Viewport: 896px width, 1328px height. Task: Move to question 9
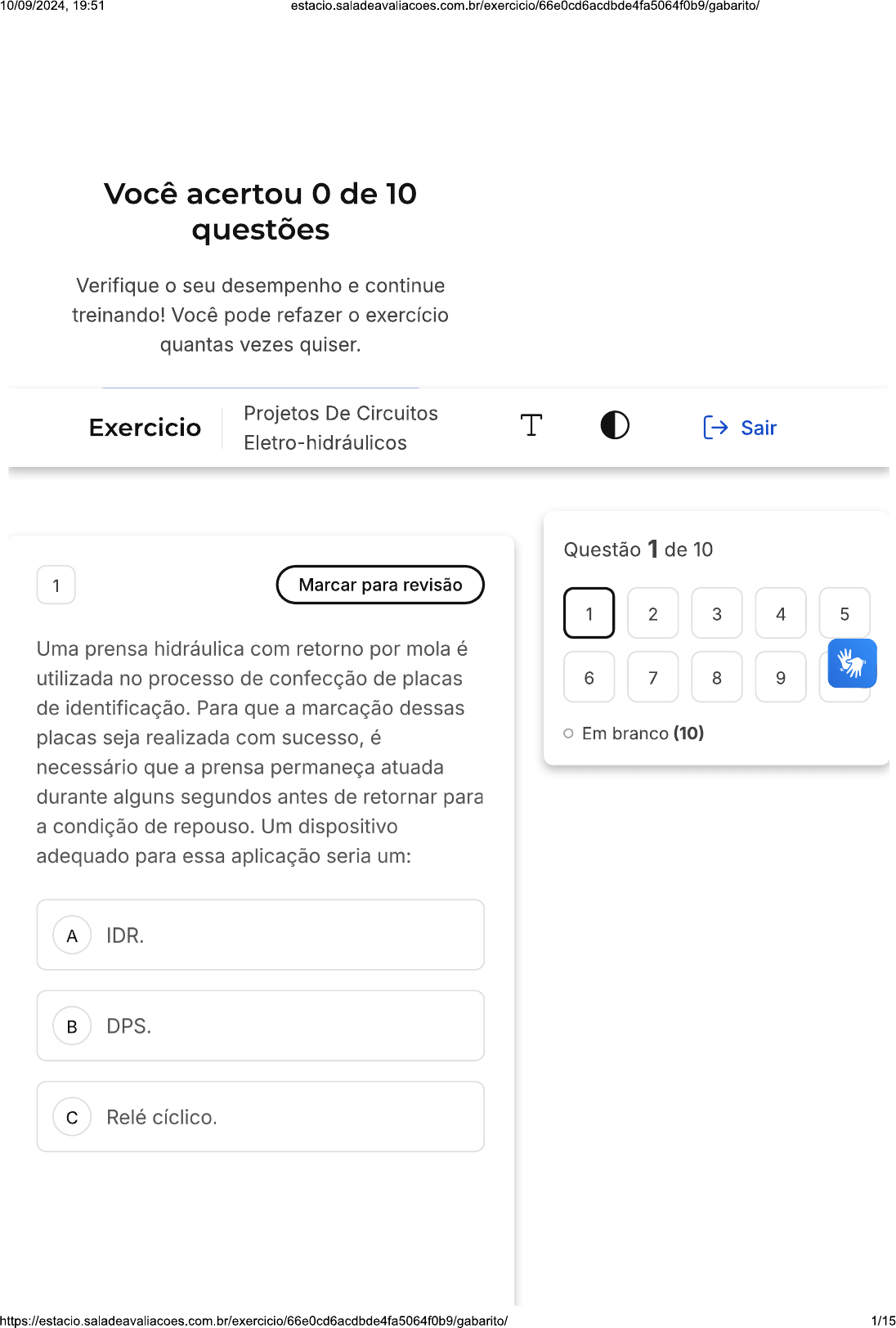click(780, 677)
